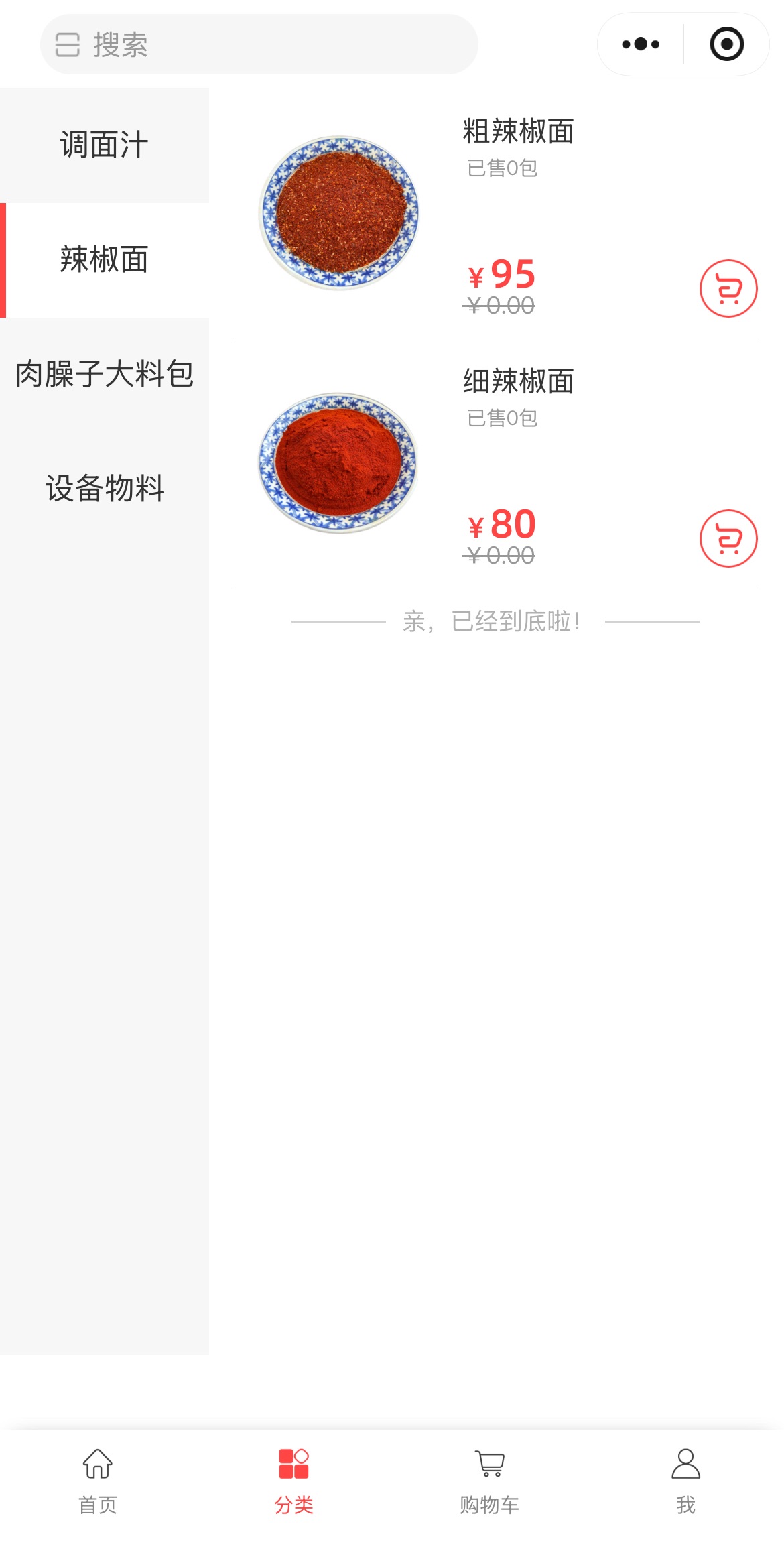
Task: Close the mini program with the circle button
Action: [x=726, y=44]
